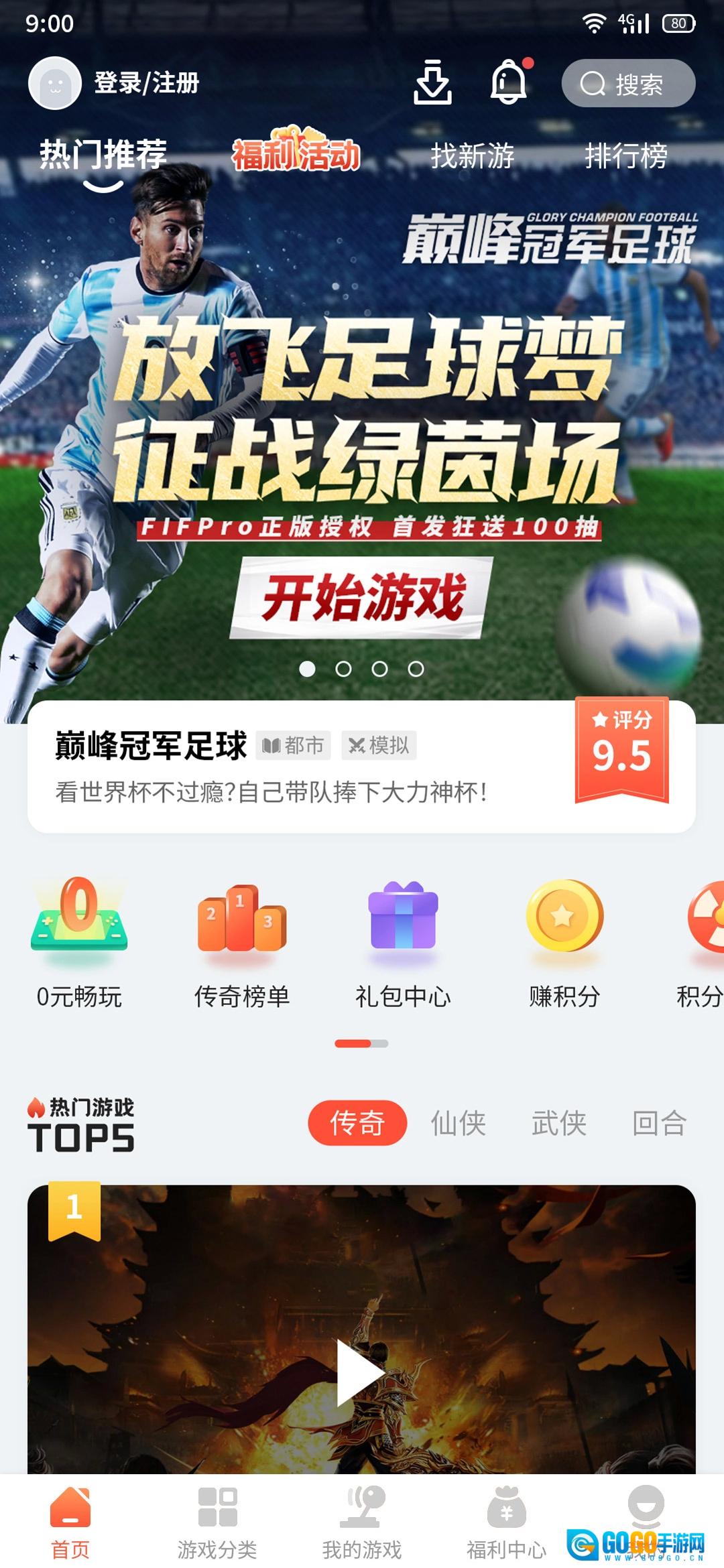Open the download manager icon
The image size is (724, 1568).
point(432,83)
